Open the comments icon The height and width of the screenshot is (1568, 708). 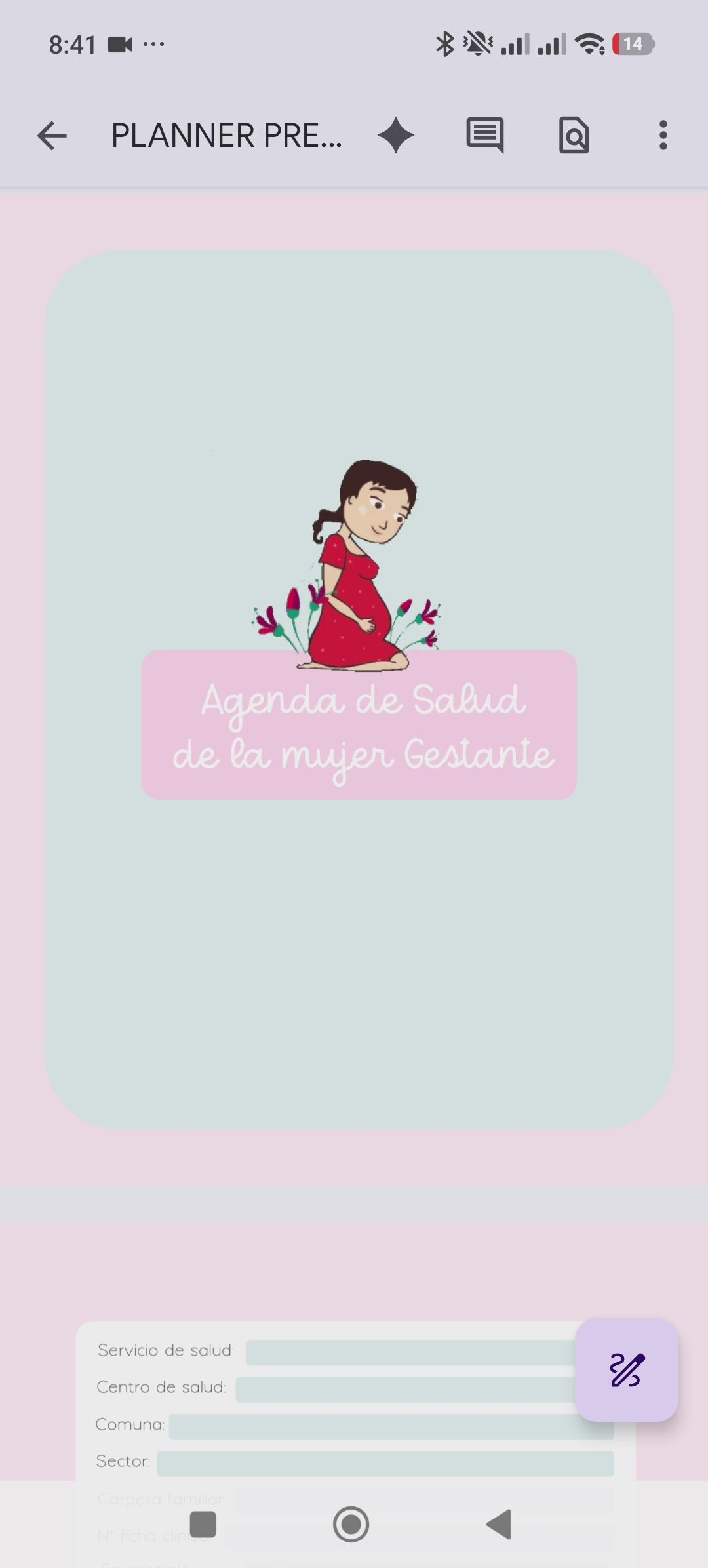click(x=485, y=136)
